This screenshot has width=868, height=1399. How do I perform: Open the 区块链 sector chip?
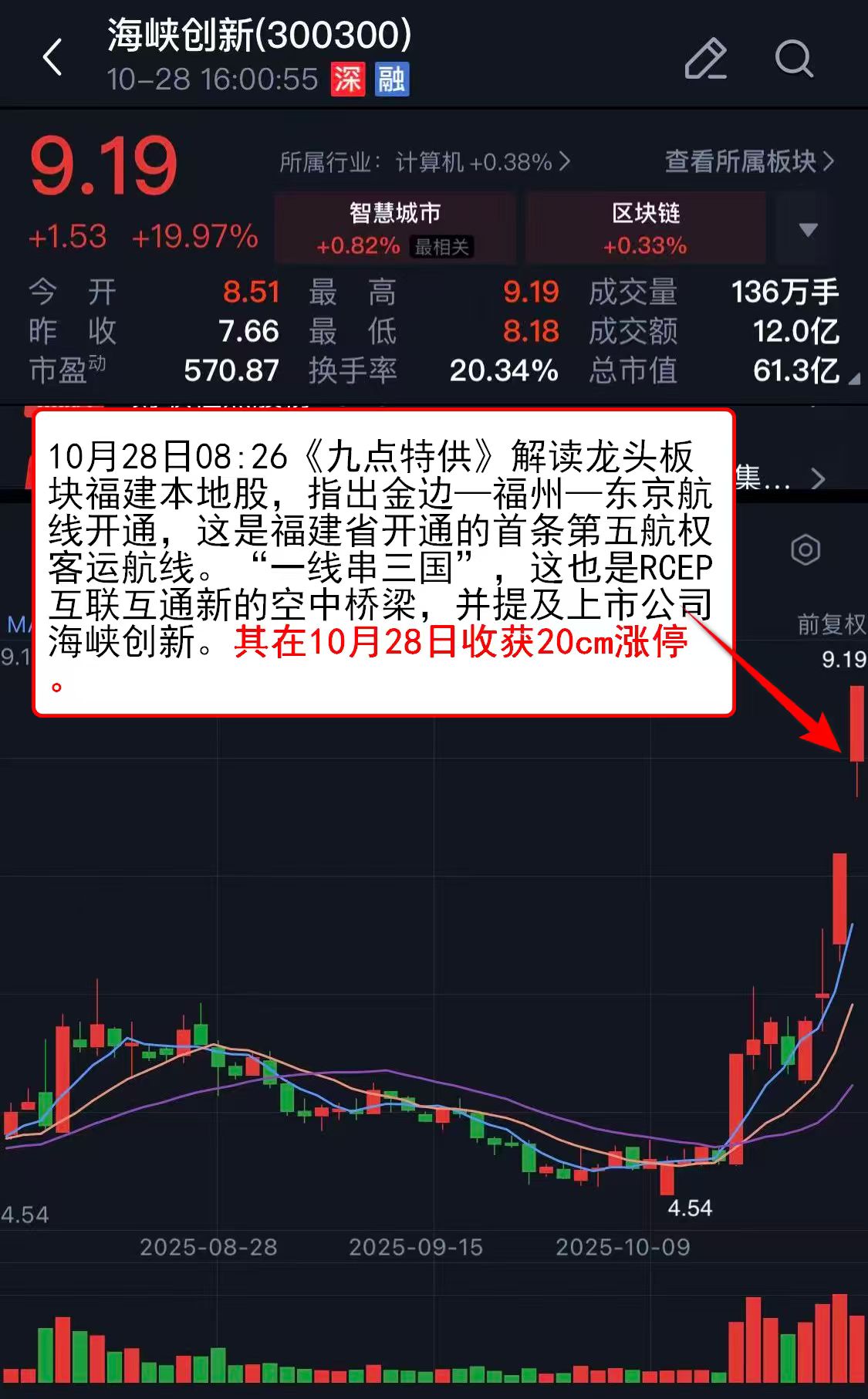[645, 228]
